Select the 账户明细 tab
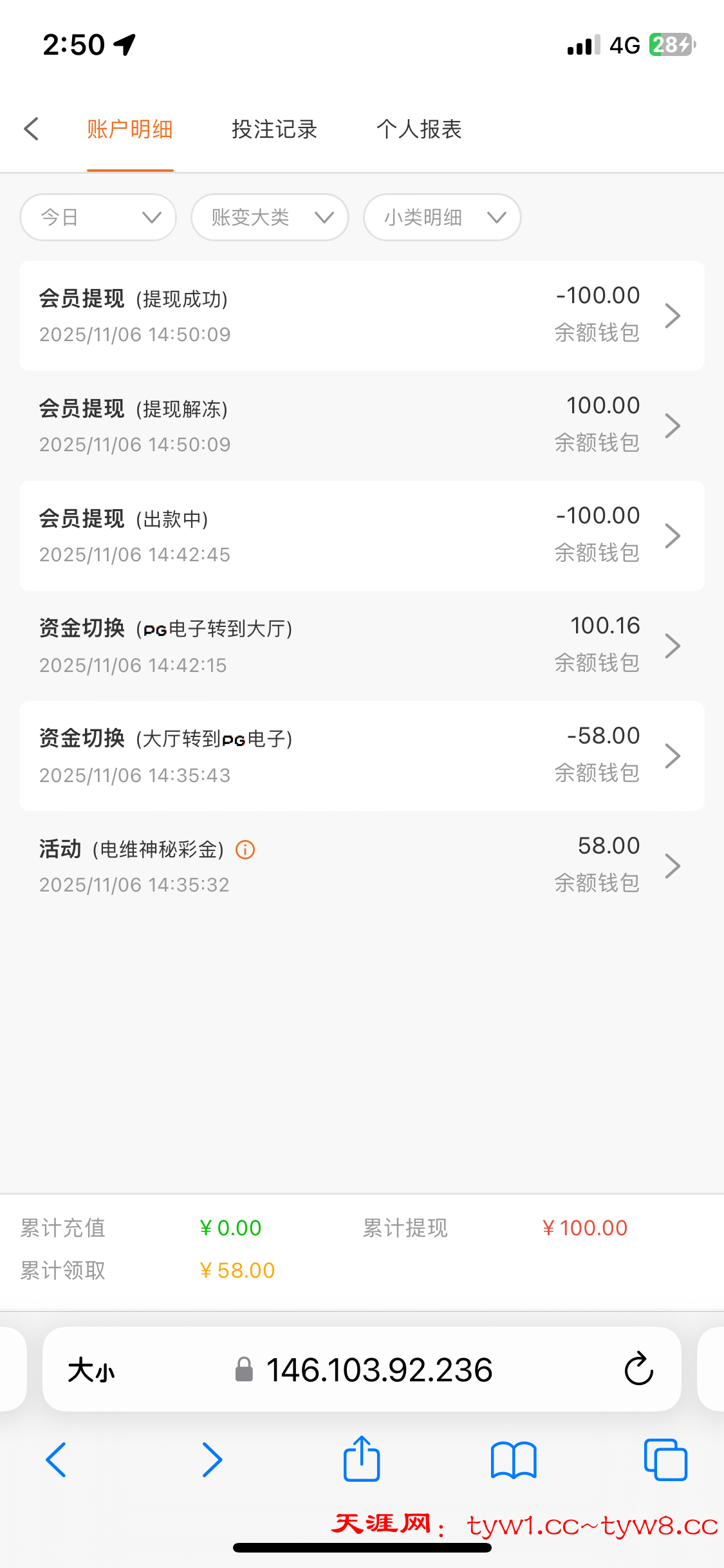The image size is (724, 1568). [130, 129]
